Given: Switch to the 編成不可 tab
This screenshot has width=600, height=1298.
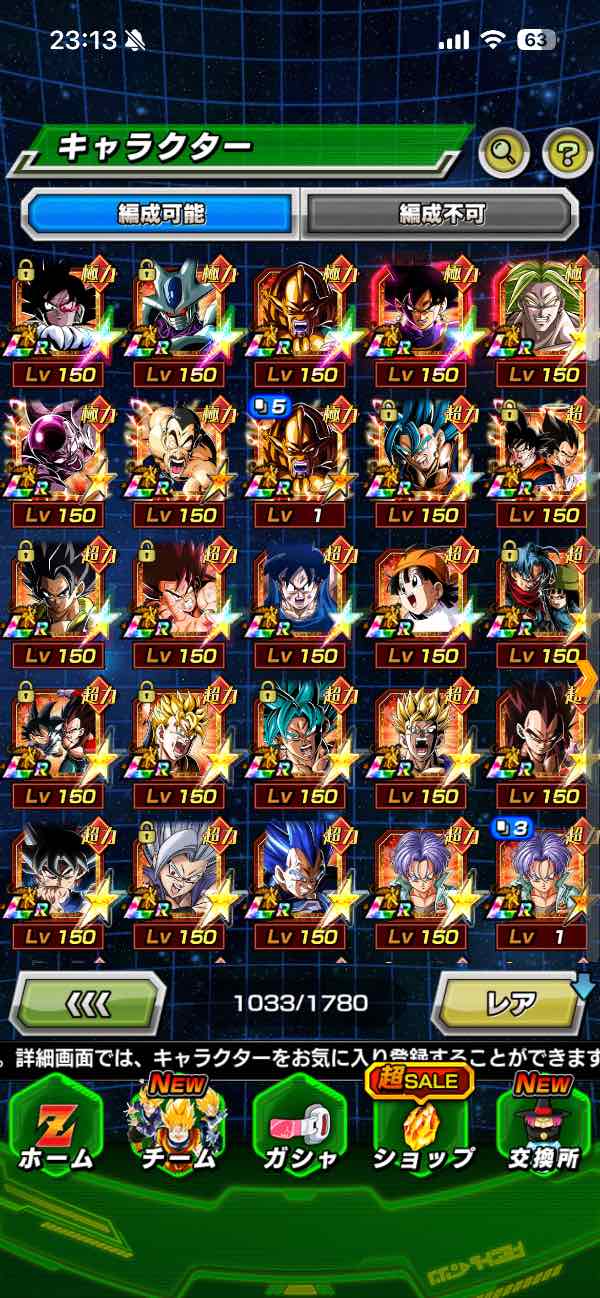Looking at the screenshot, I should (441, 212).
